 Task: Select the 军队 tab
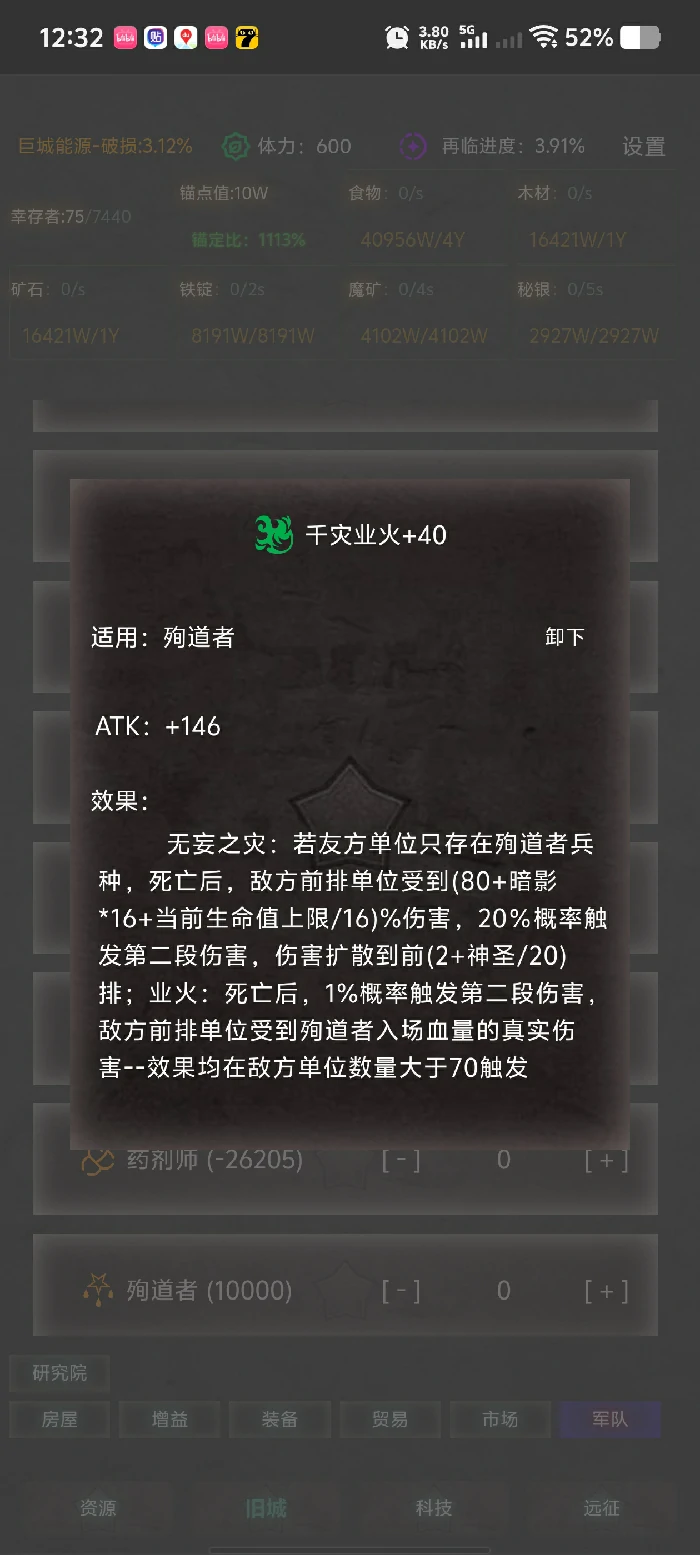610,1419
